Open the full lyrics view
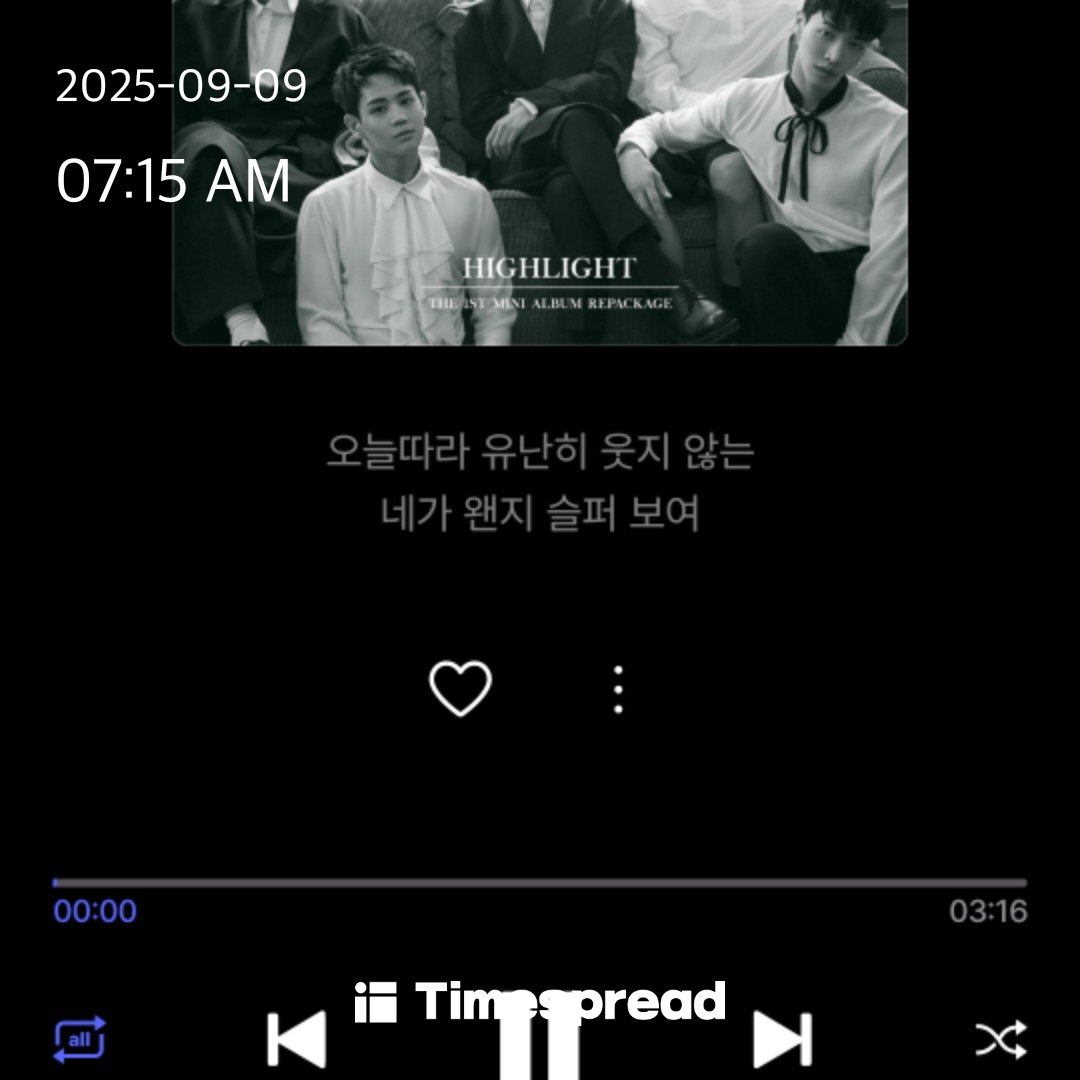 pos(540,483)
